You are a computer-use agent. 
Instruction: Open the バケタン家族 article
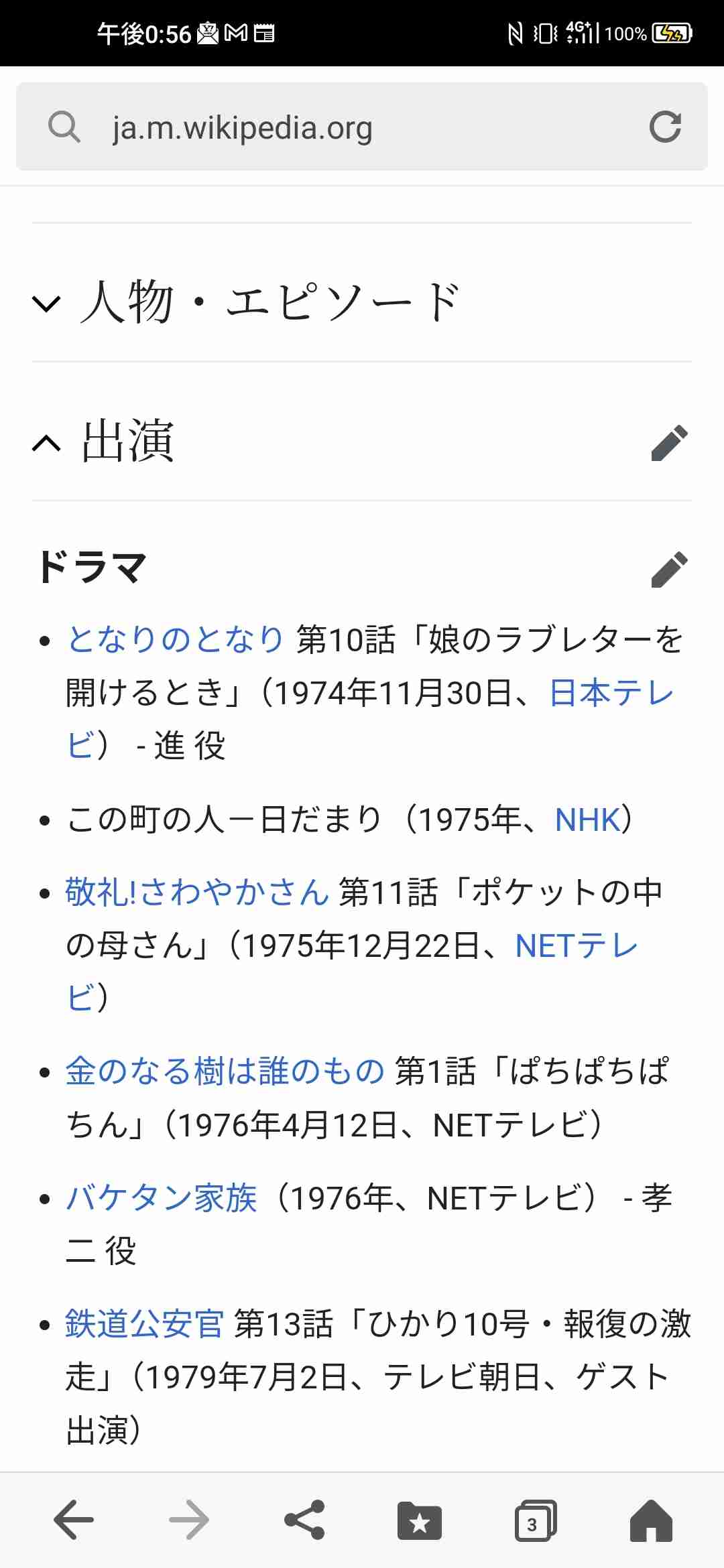tap(162, 1197)
